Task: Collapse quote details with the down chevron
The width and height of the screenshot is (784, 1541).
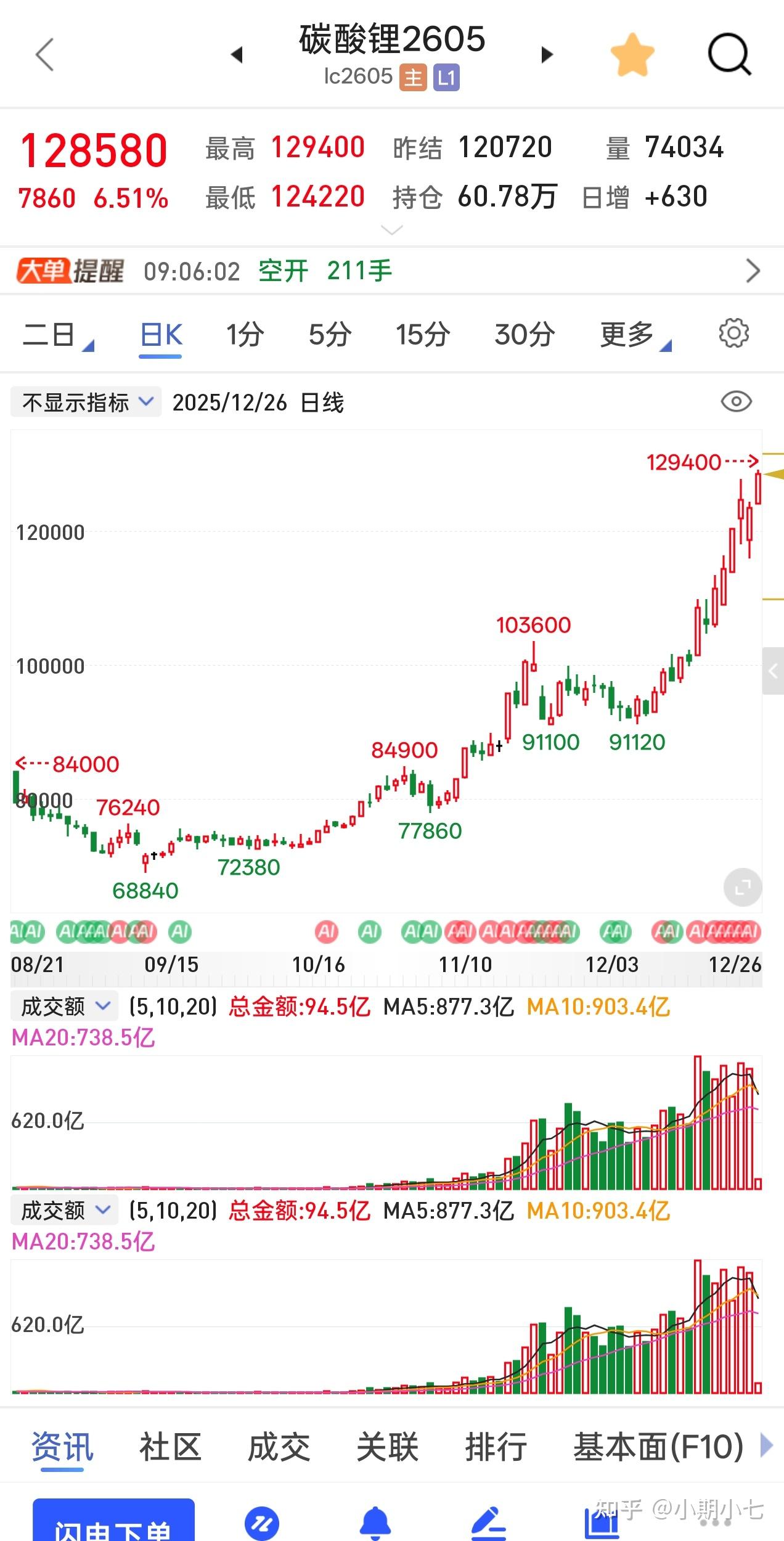Action: pos(391,231)
